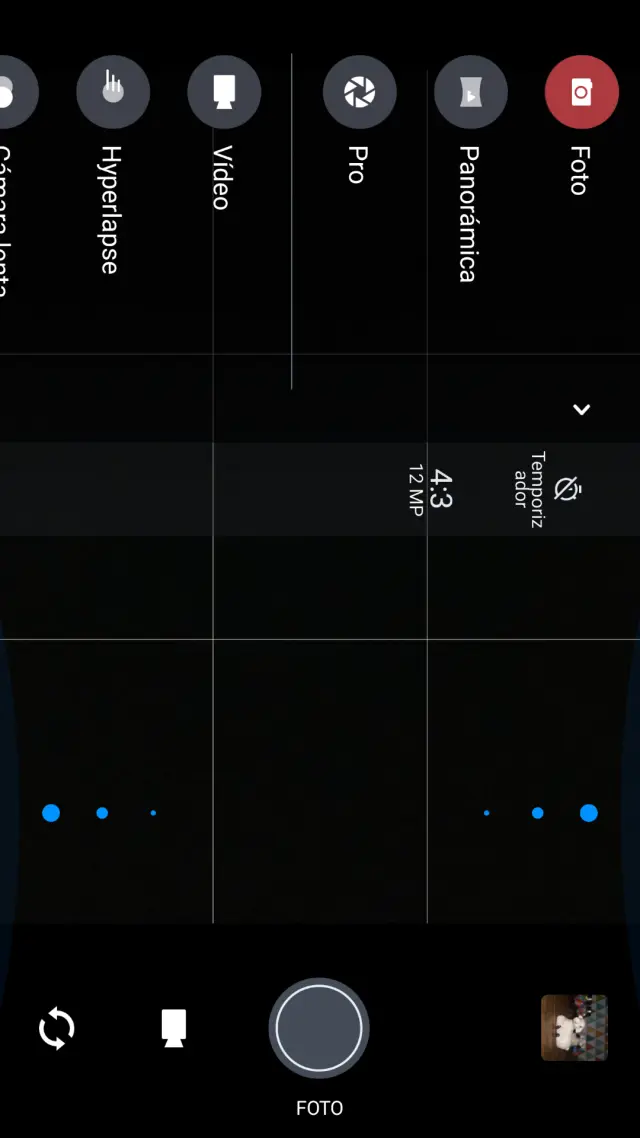Image resolution: width=640 pixels, height=1138 pixels.
Task: Select Hyperlapse mode
Action: point(113,93)
